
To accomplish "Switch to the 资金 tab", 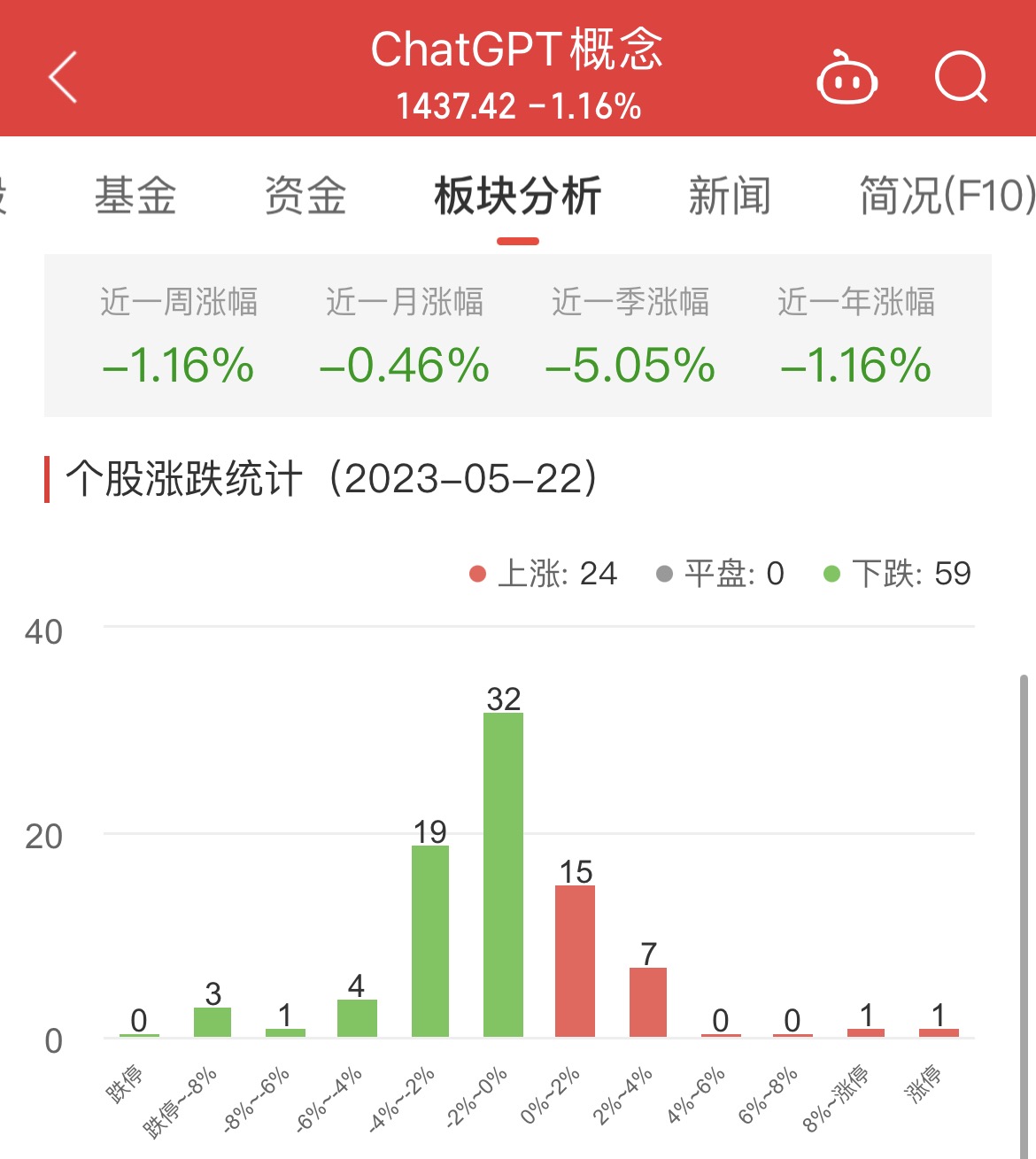I will click(x=305, y=196).
